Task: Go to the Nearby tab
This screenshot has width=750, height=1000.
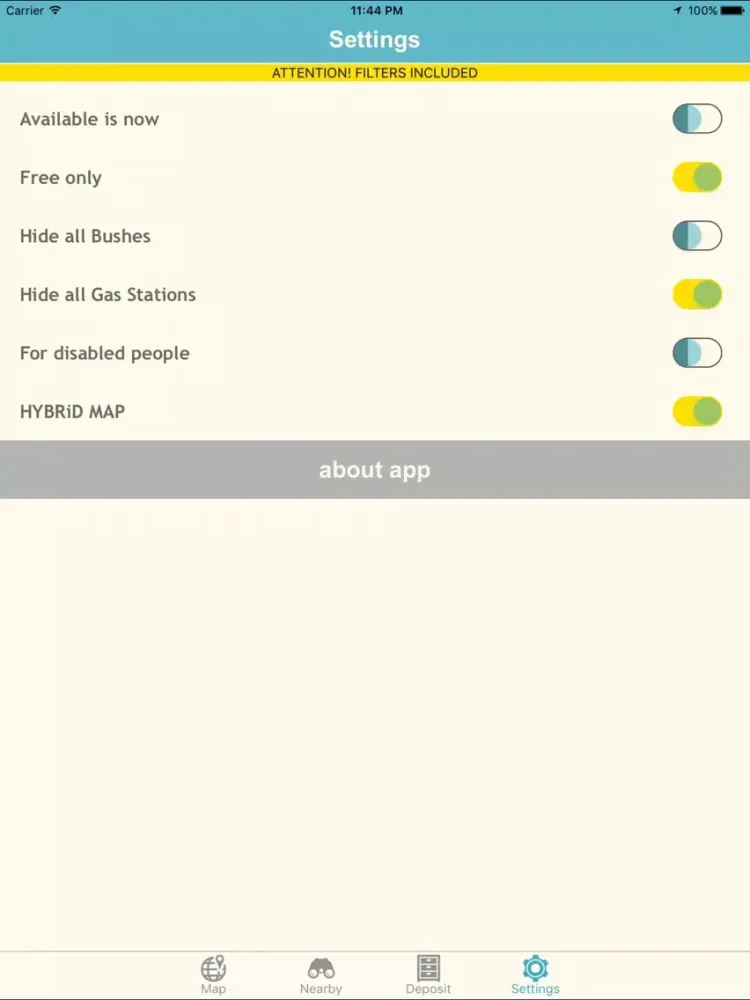Action: tap(321, 974)
